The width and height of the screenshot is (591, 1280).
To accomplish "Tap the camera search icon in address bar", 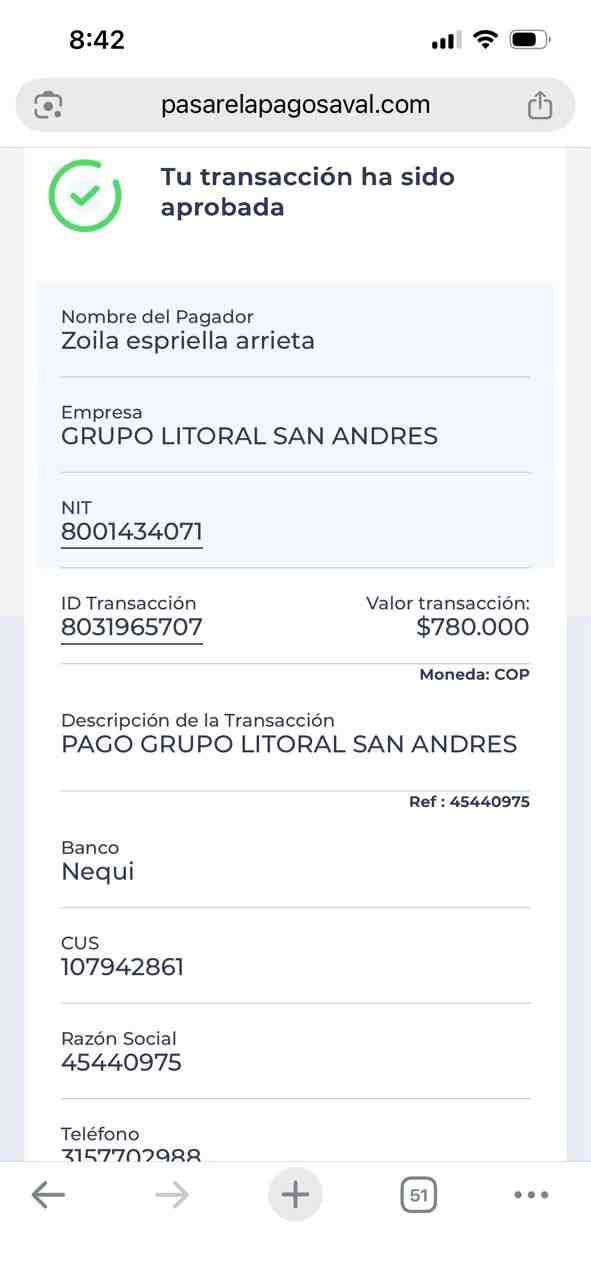I will click(x=48, y=105).
